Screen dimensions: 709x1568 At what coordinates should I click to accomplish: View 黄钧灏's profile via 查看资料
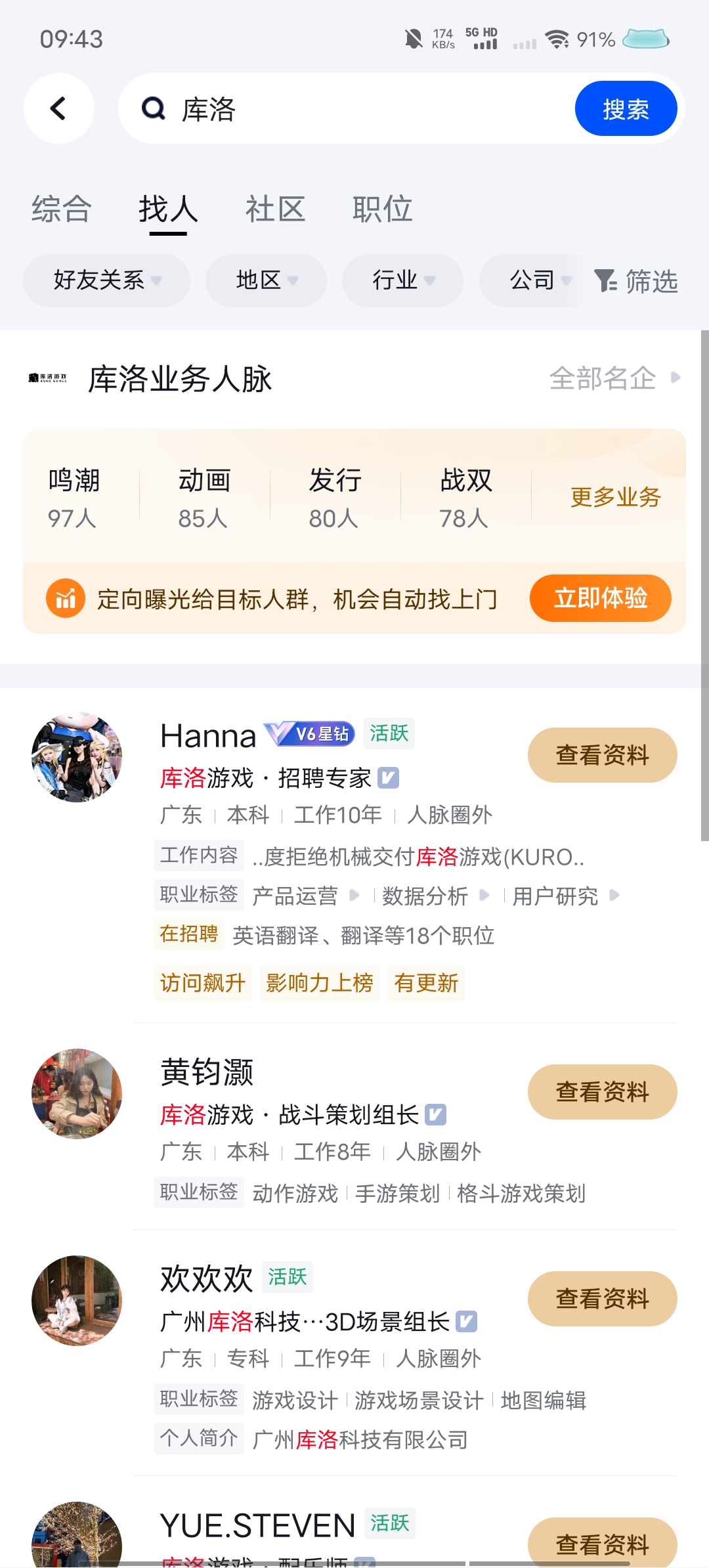[602, 1092]
